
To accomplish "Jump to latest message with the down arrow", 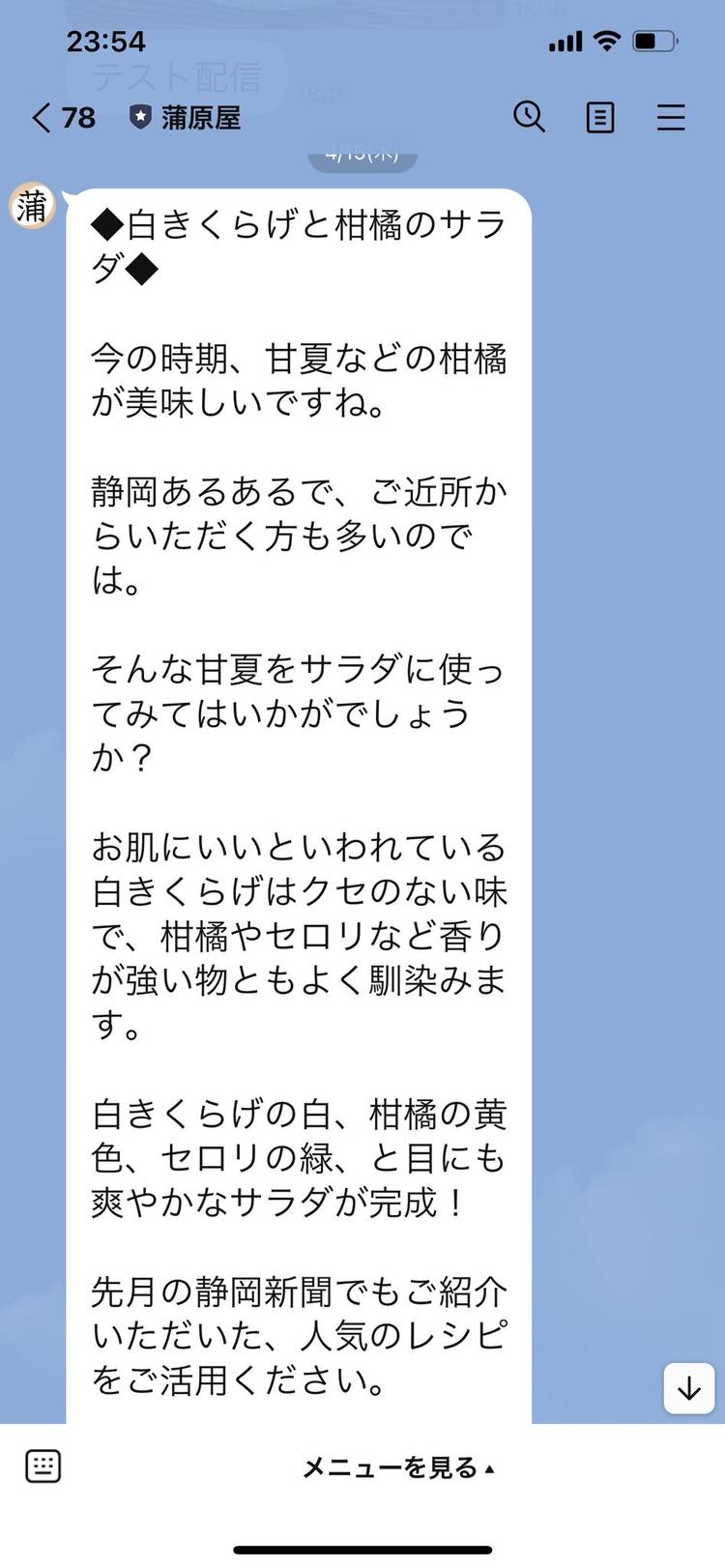I will pyautogui.click(x=689, y=1389).
